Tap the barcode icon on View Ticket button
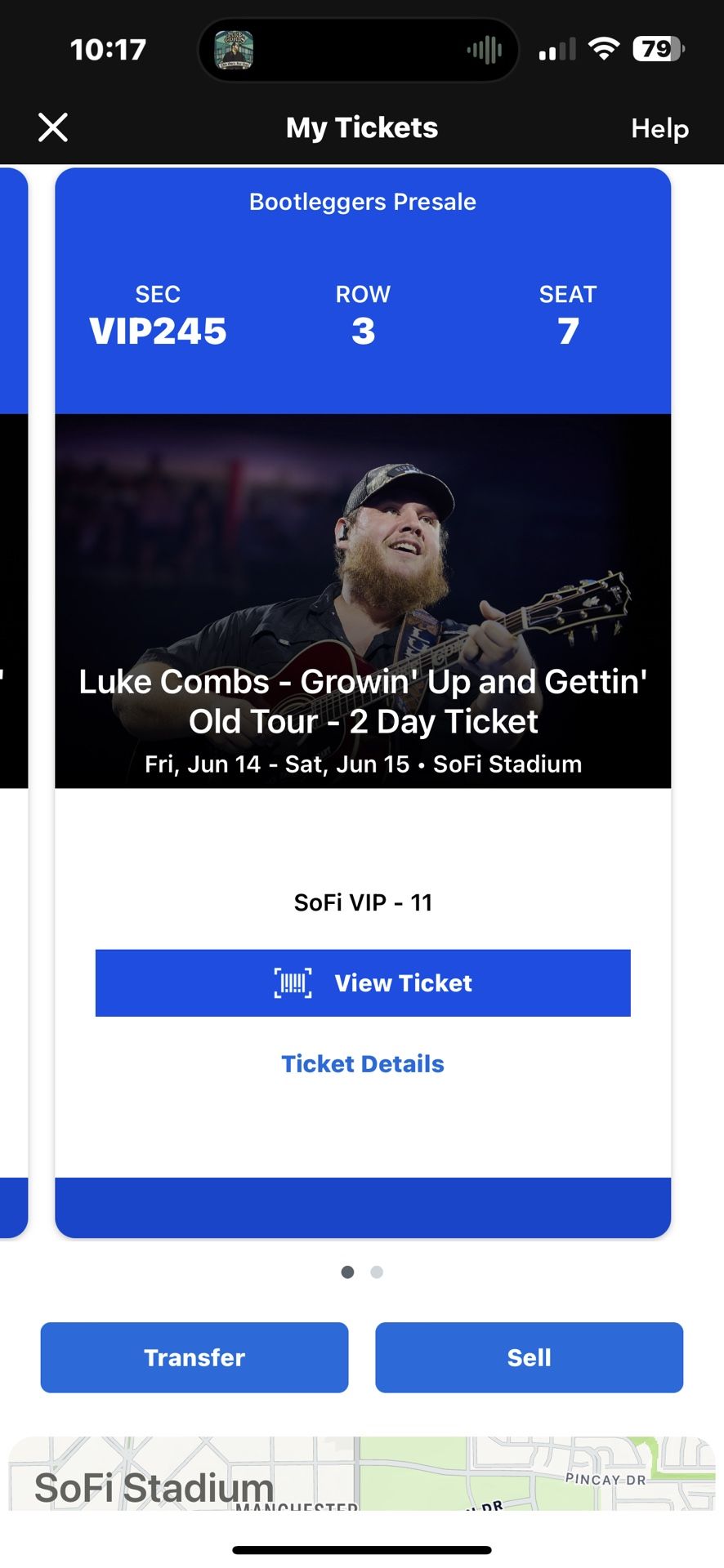 click(293, 983)
